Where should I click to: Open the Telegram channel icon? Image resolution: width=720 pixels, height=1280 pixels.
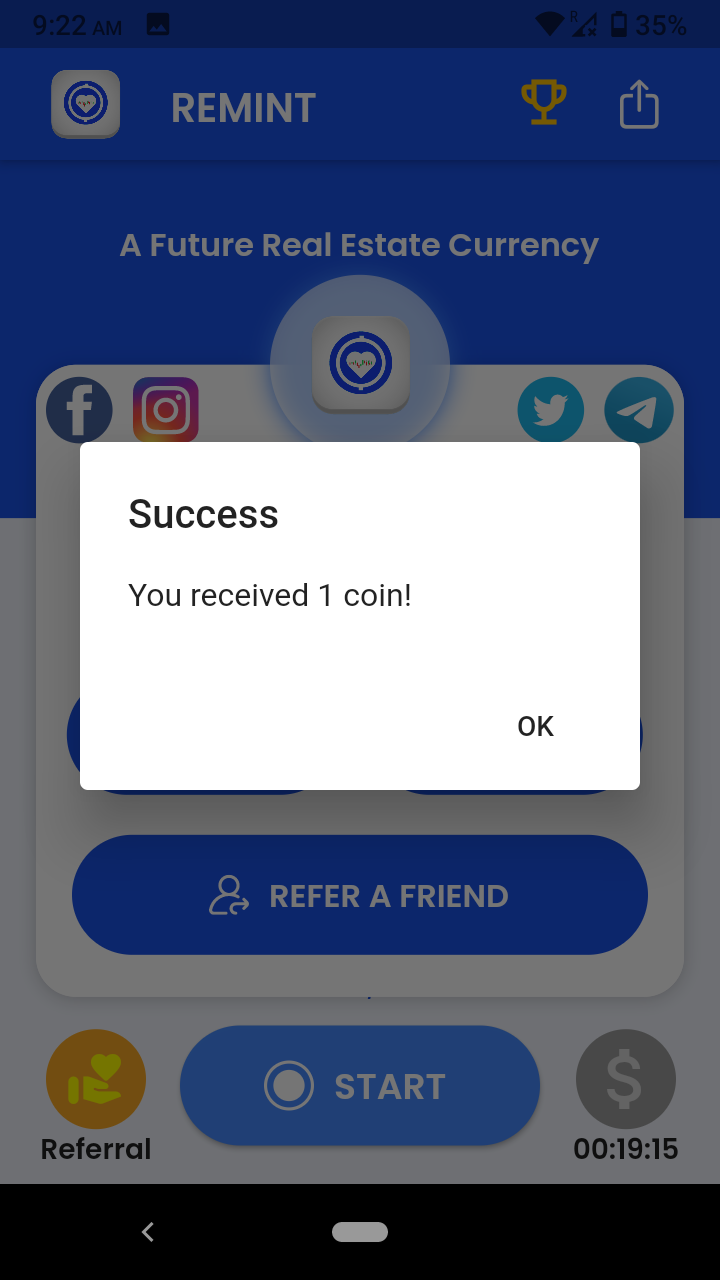tap(638, 410)
